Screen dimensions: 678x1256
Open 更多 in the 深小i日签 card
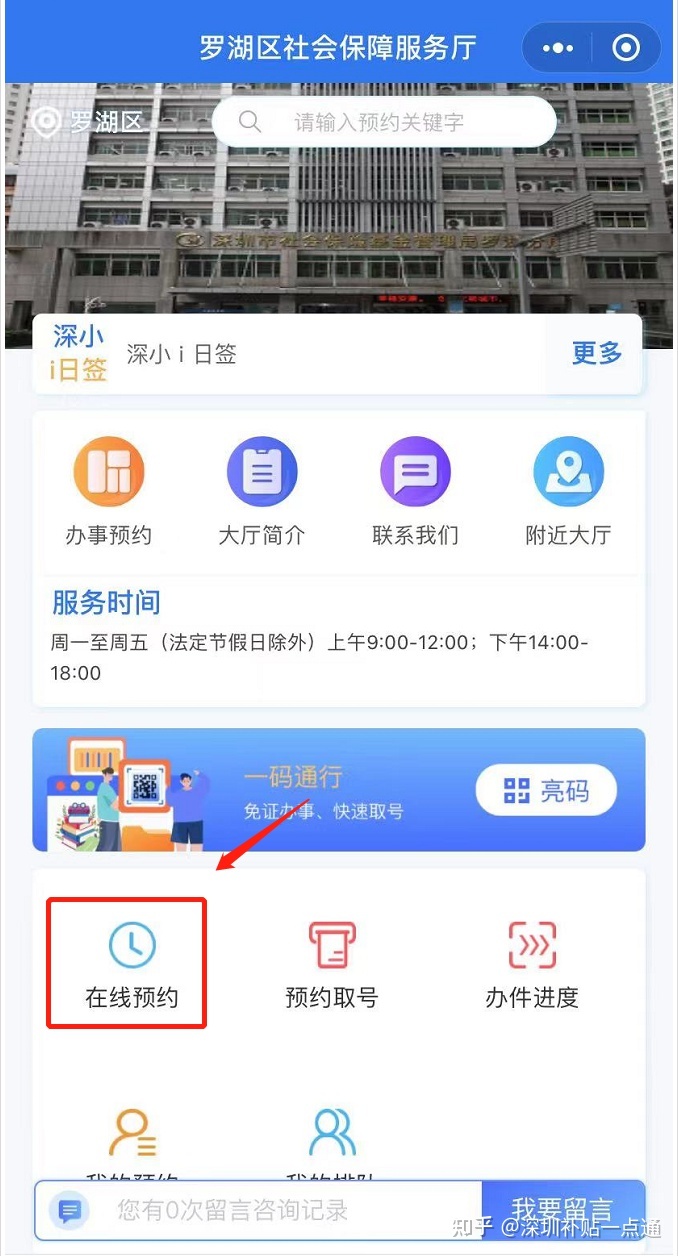click(597, 353)
